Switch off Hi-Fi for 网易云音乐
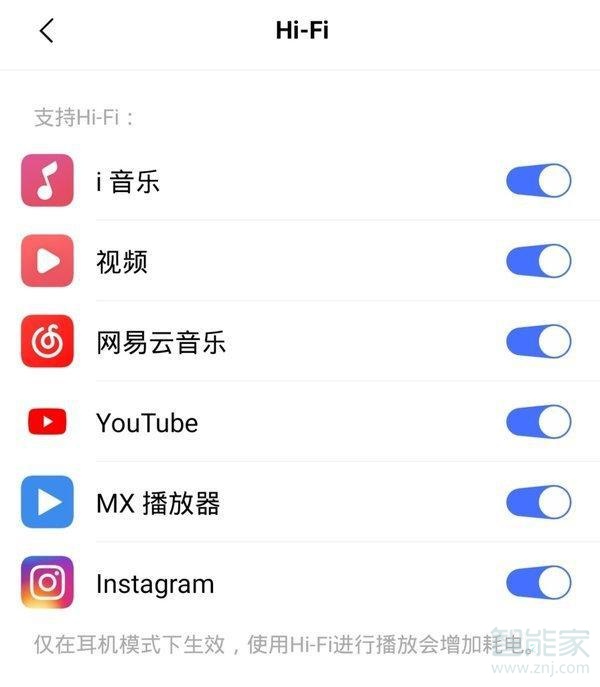The width and height of the screenshot is (600, 687). 538,342
